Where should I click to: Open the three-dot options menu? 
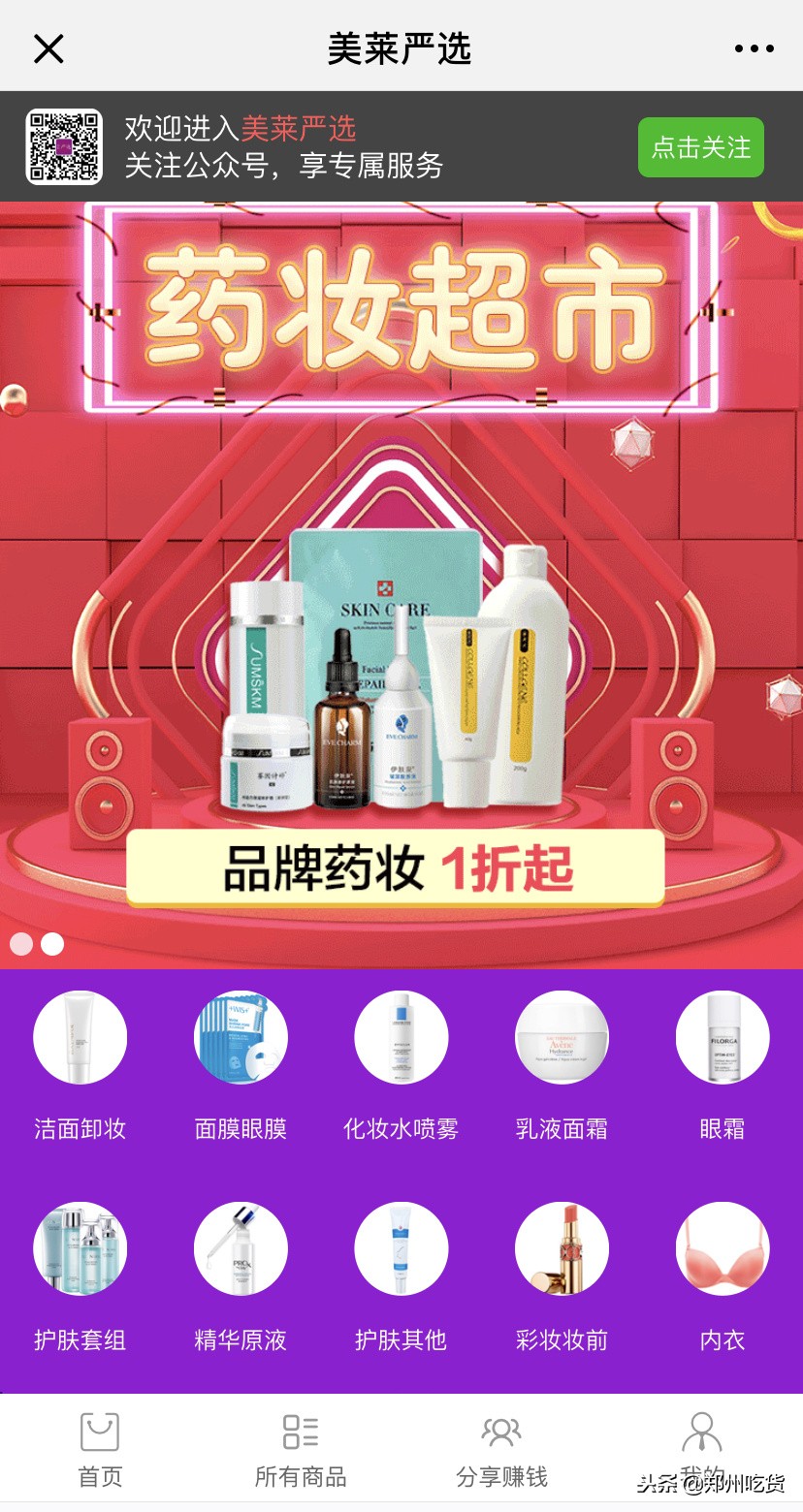[x=755, y=47]
